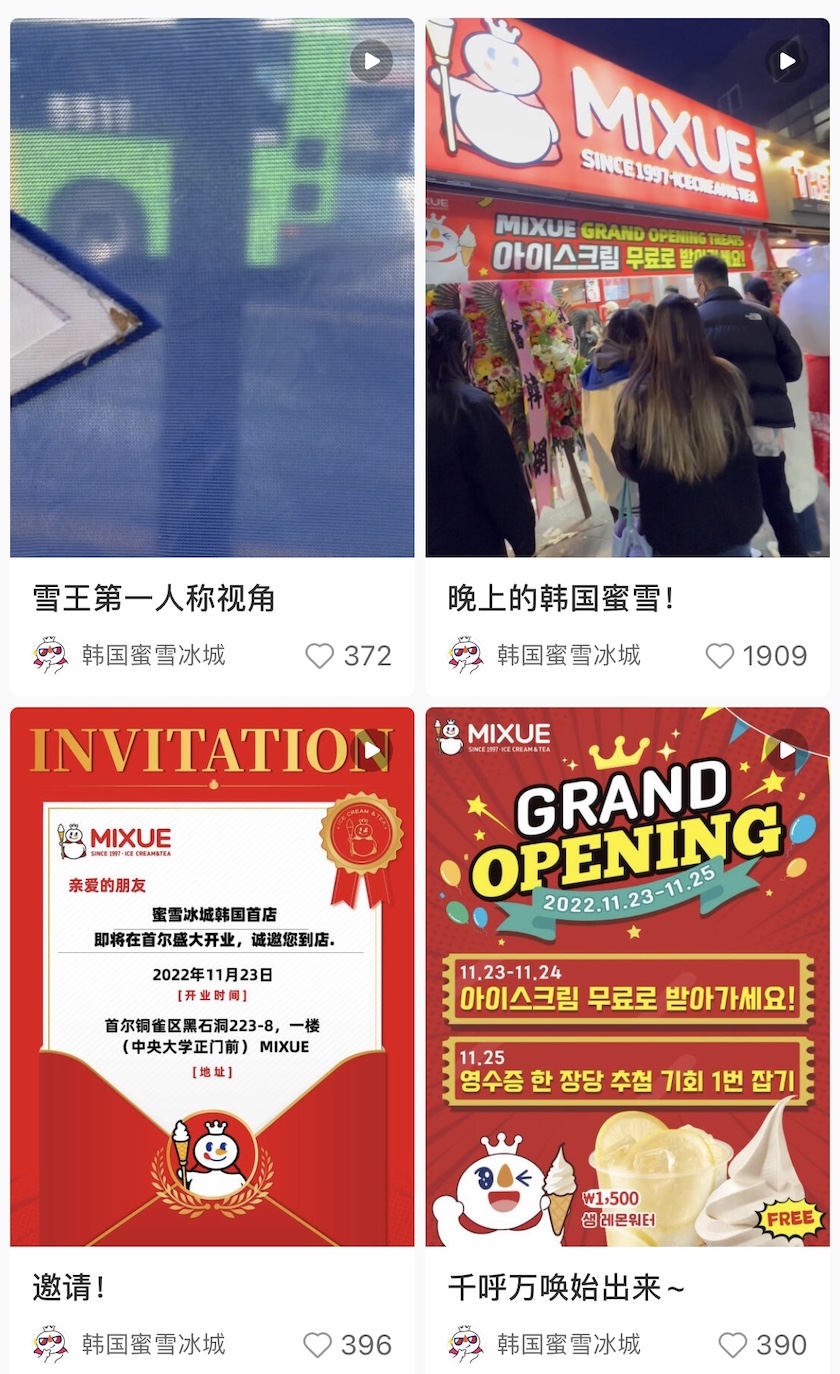Like the 千呼万唤始出来 post
Image resolution: width=840 pixels, height=1374 pixels.
click(733, 1345)
